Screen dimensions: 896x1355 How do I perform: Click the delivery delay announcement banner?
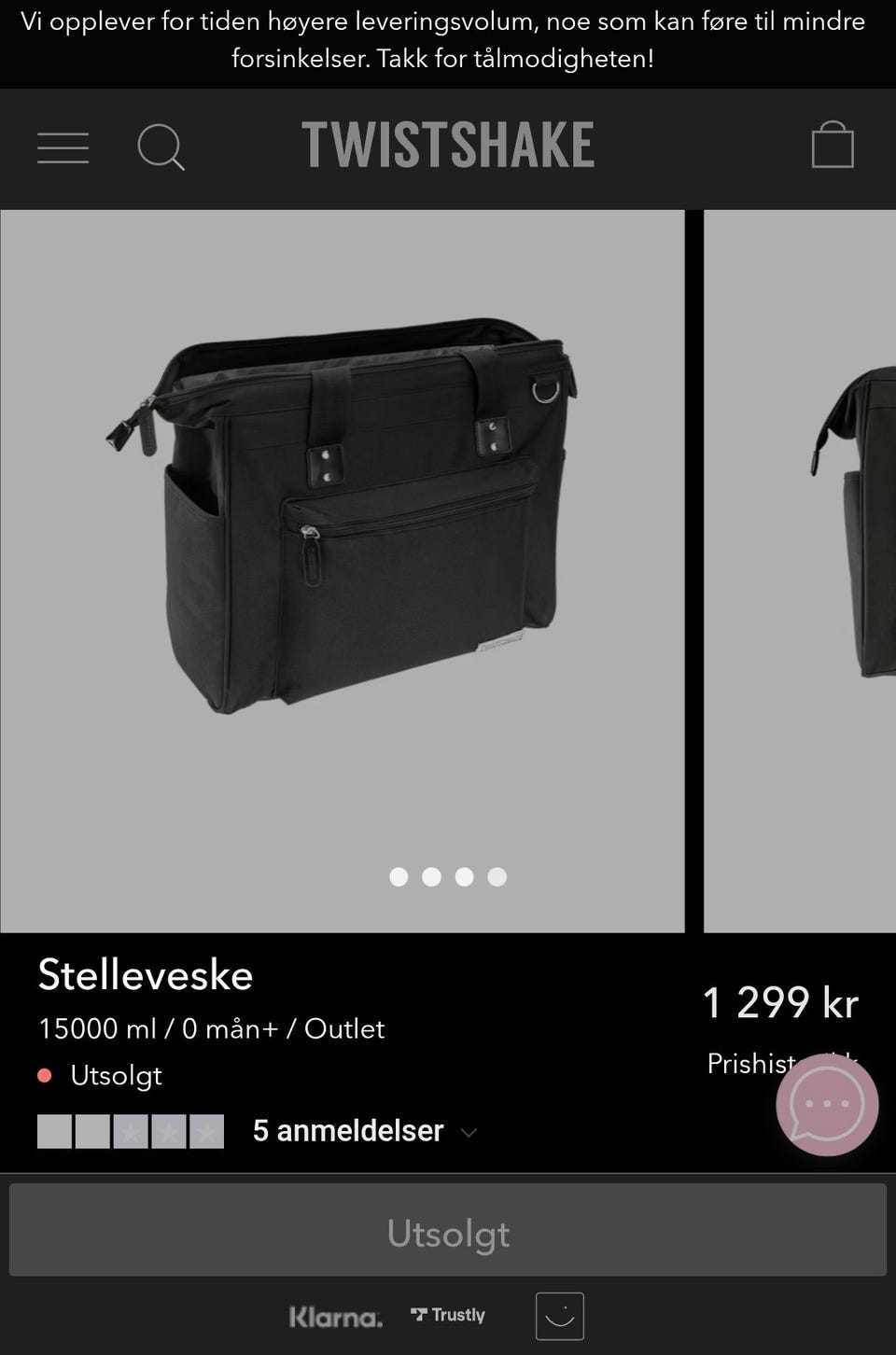pyautogui.click(x=448, y=40)
